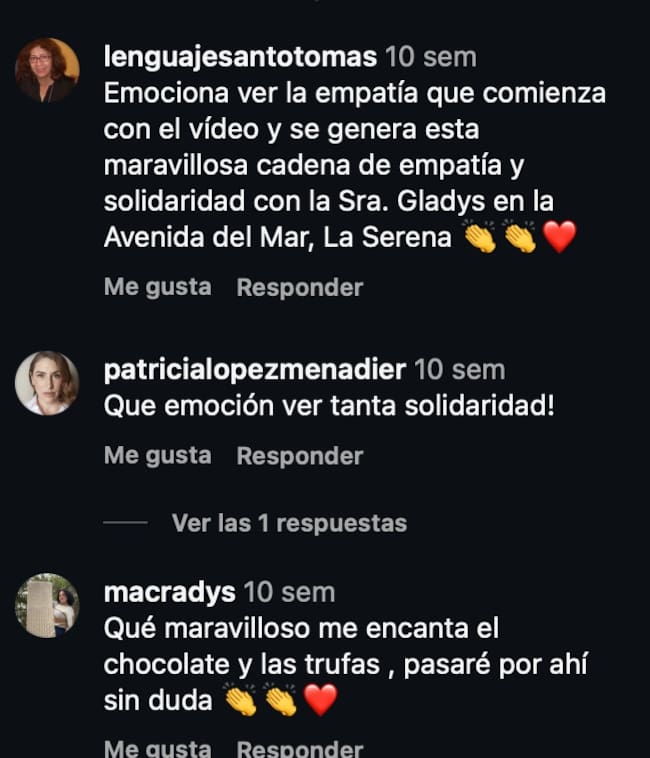Tap Me gusta on patricialopezmenadier's comment
The image size is (650, 758).
pyautogui.click(x=157, y=456)
